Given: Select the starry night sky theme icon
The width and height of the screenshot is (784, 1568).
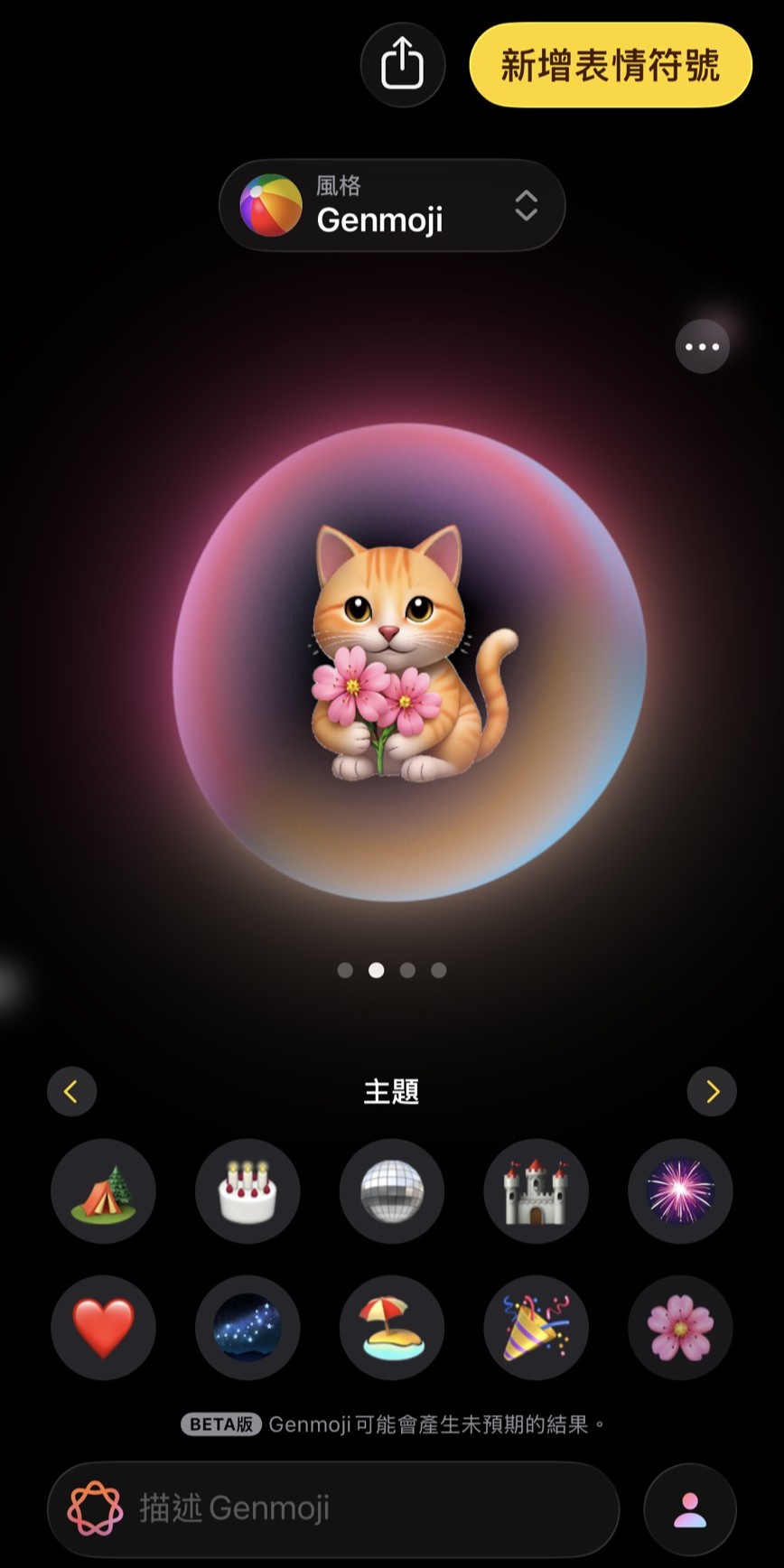Looking at the screenshot, I should click(247, 1328).
